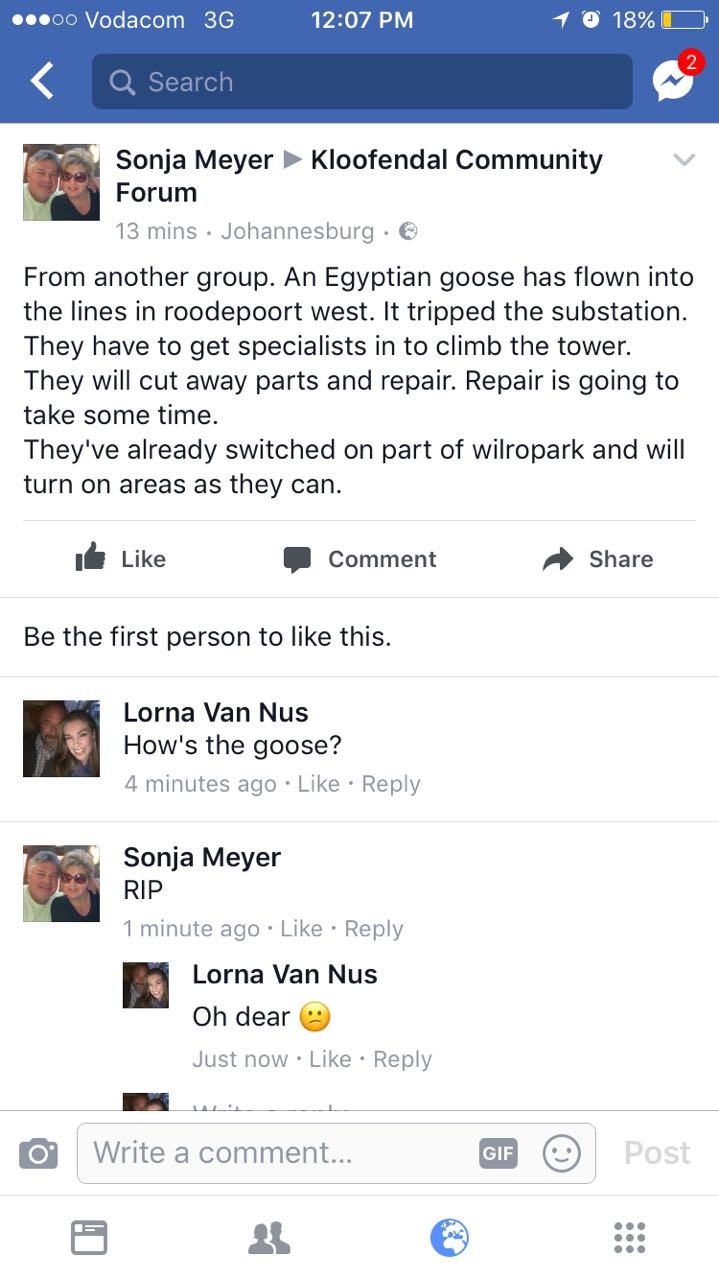Switch to the News Feed tab

[x=89, y=1238]
